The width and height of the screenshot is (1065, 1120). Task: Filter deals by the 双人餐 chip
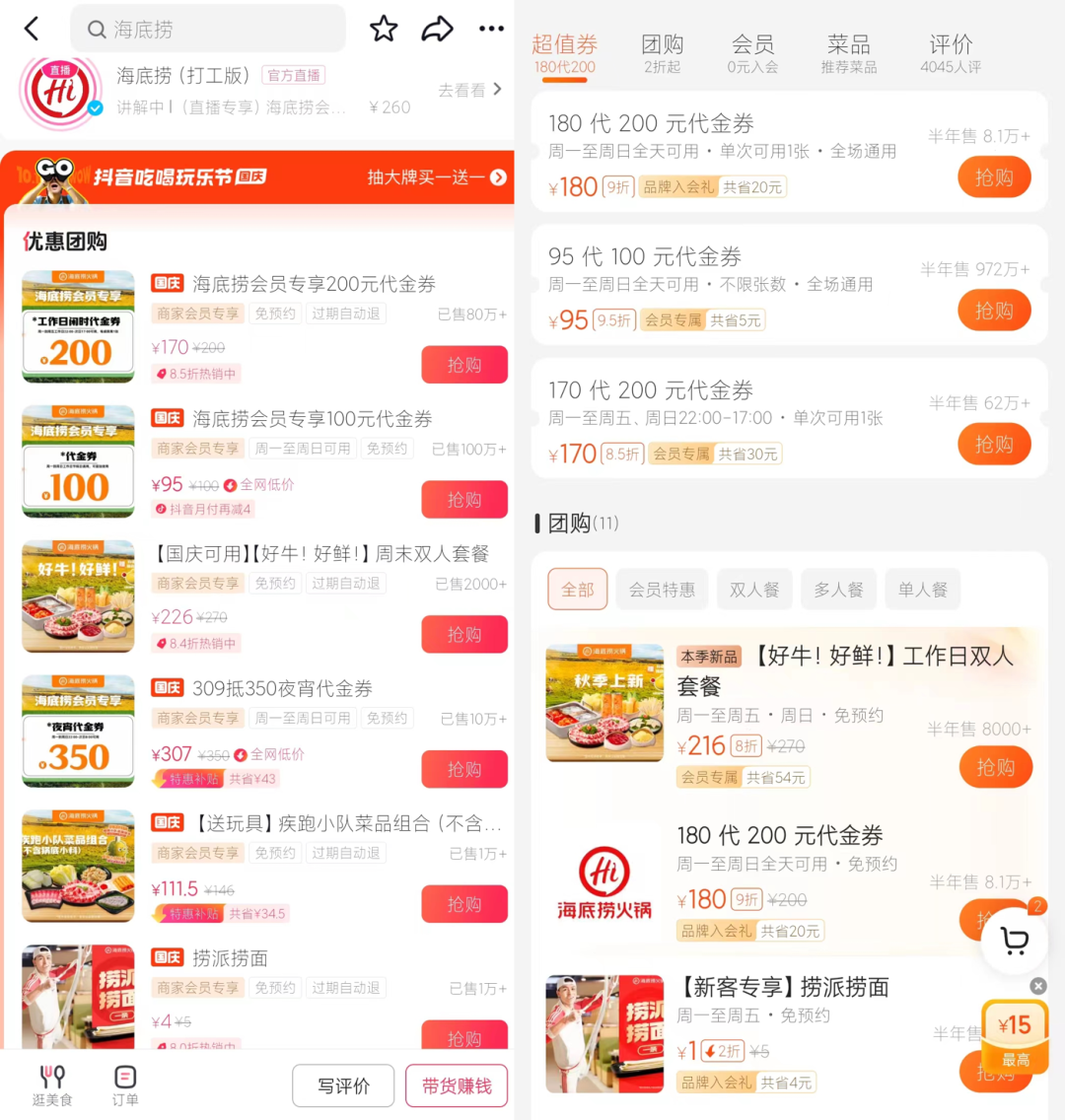pos(754,590)
